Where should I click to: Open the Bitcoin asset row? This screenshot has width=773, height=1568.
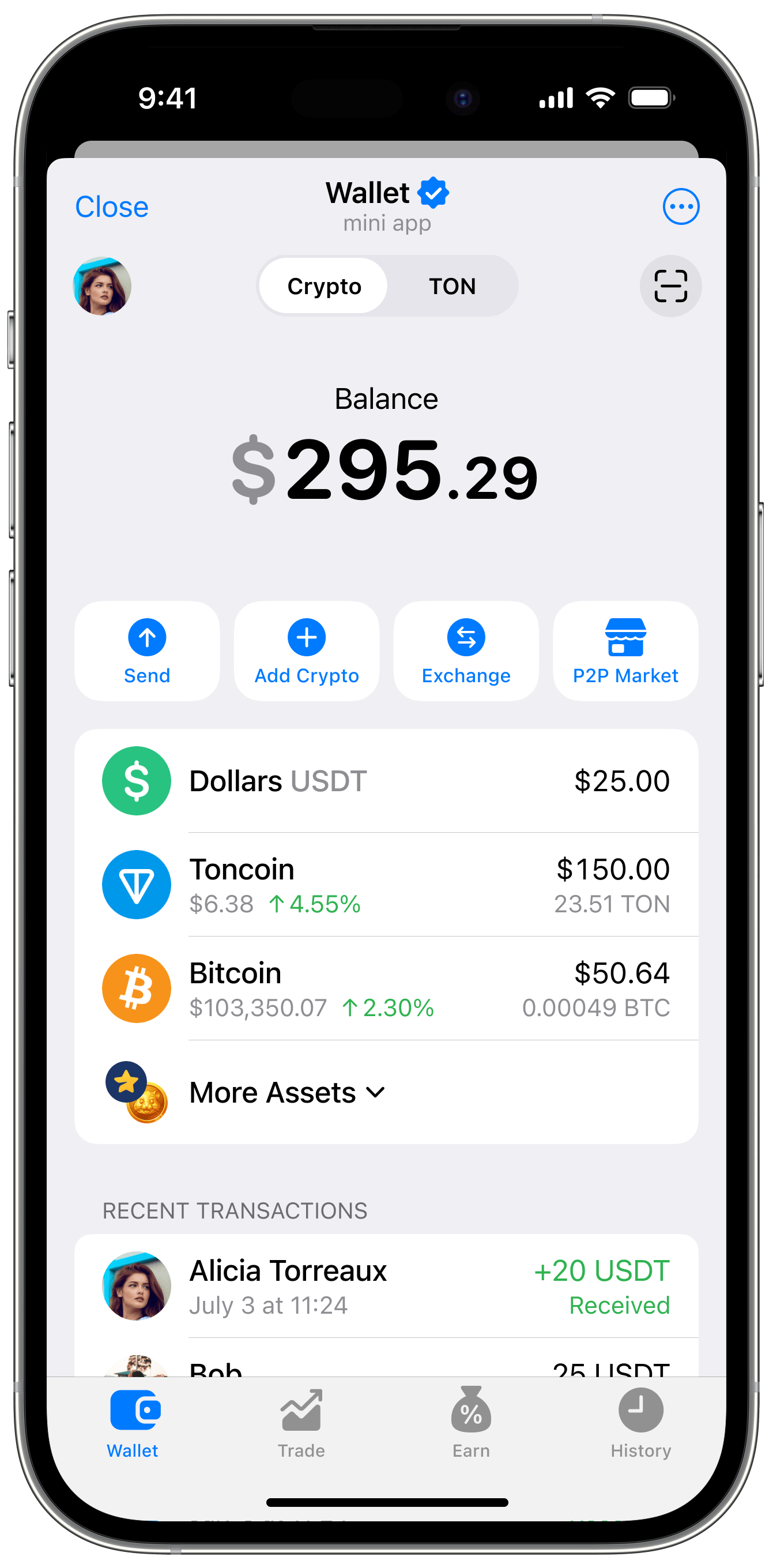pos(386,988)
